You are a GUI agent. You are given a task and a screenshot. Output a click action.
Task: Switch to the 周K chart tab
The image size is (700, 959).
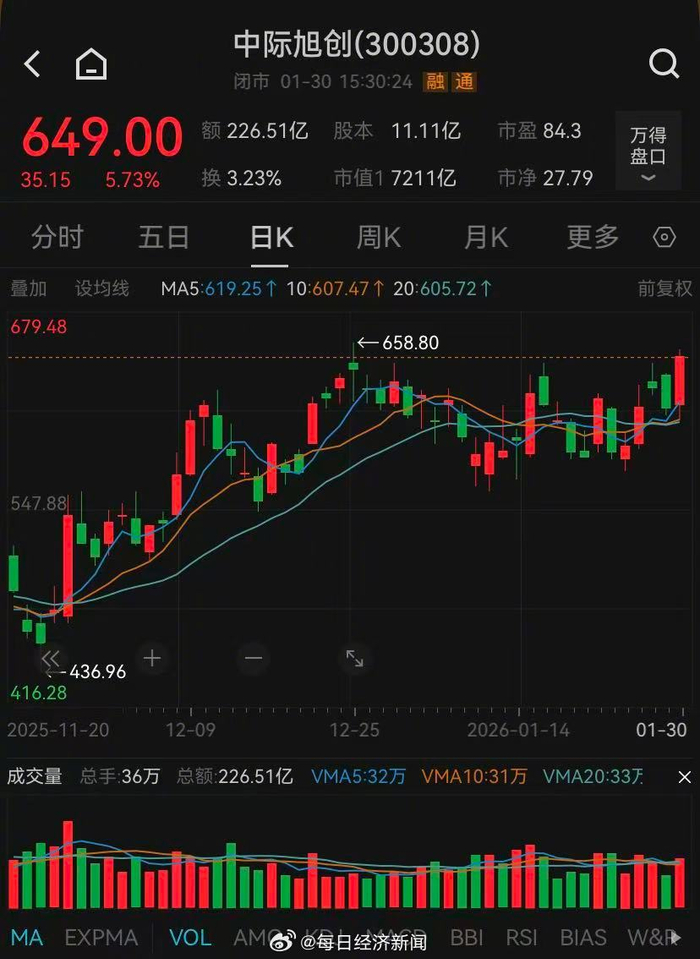pyautogui.click(x=378, y=237)
